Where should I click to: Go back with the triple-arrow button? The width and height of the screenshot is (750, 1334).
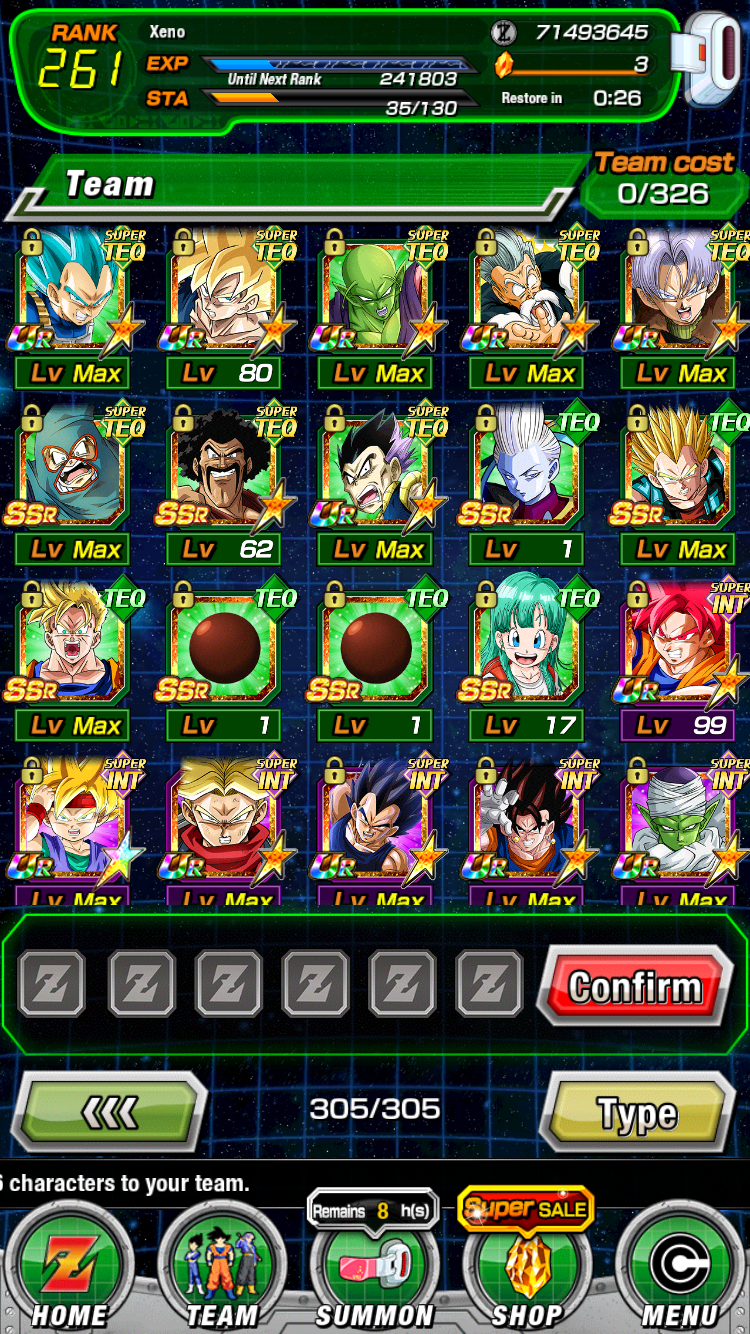click(x=109, y=1111)
